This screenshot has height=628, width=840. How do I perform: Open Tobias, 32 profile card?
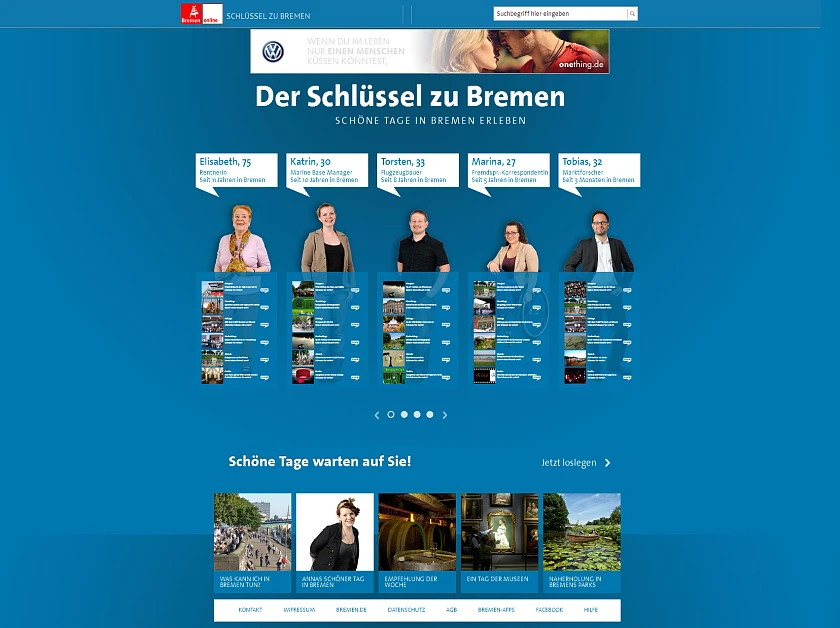pyautogui.click(x=598, y=170)
